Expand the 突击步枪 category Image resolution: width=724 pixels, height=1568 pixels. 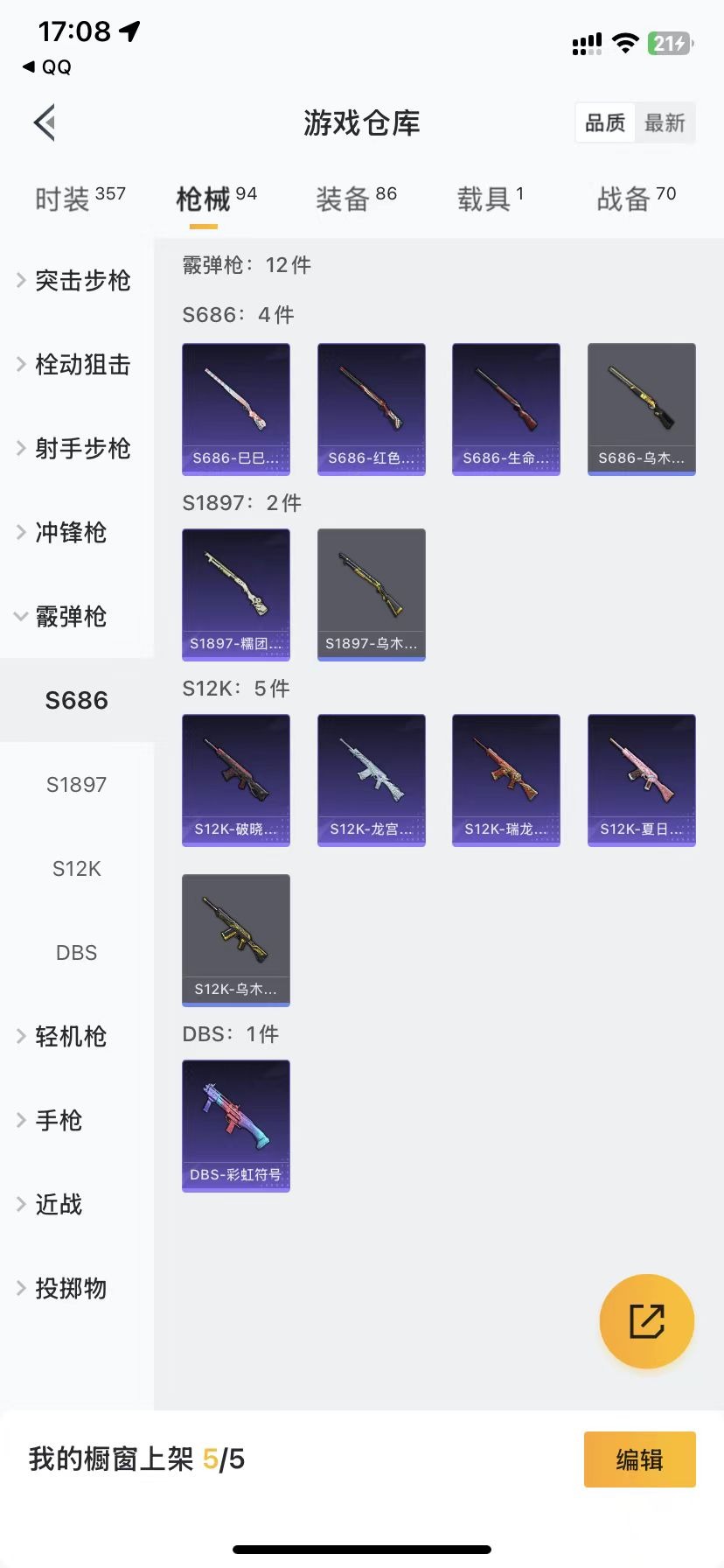(77, 281)
